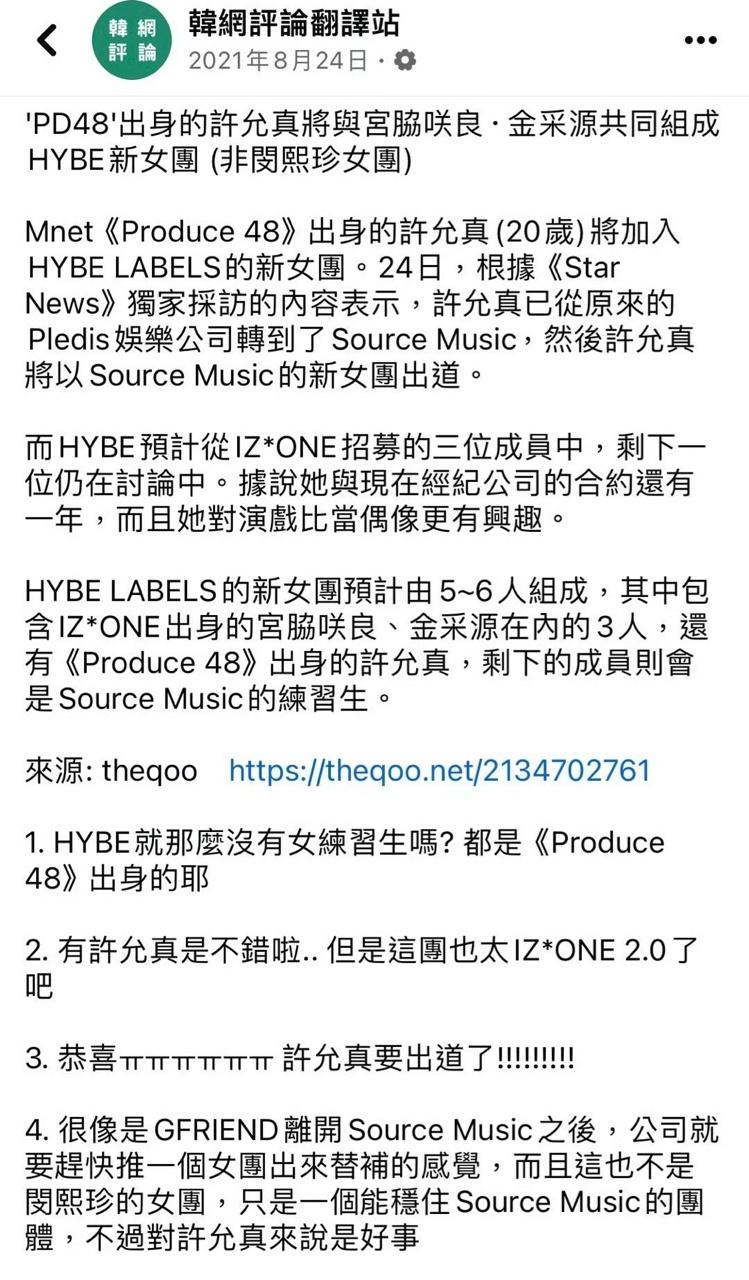Open the 韓網評論翻譯站 page avatar
Image resolution: width=749 pixels, height=1280 pixels.
point(132,41)
